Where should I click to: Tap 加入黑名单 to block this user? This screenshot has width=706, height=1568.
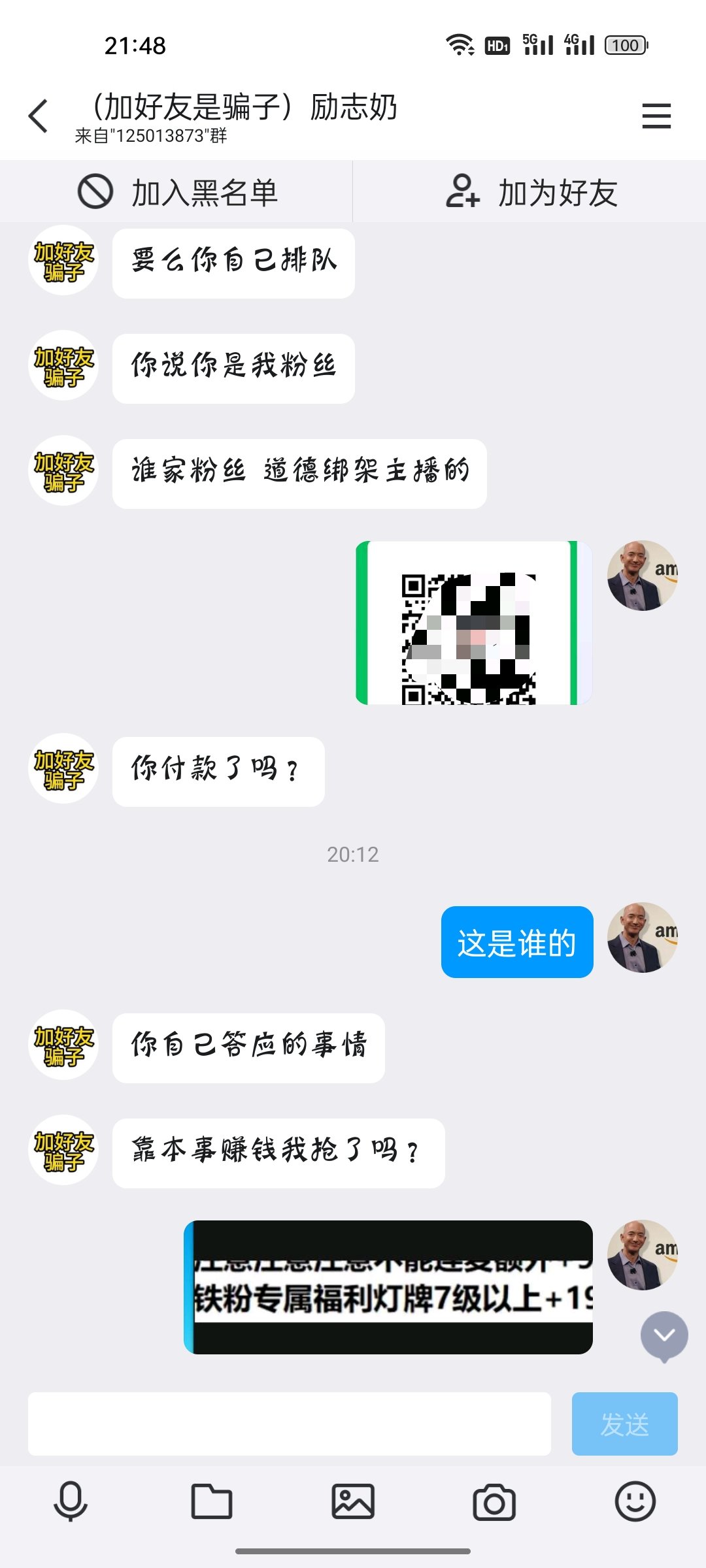pos(178,192)
